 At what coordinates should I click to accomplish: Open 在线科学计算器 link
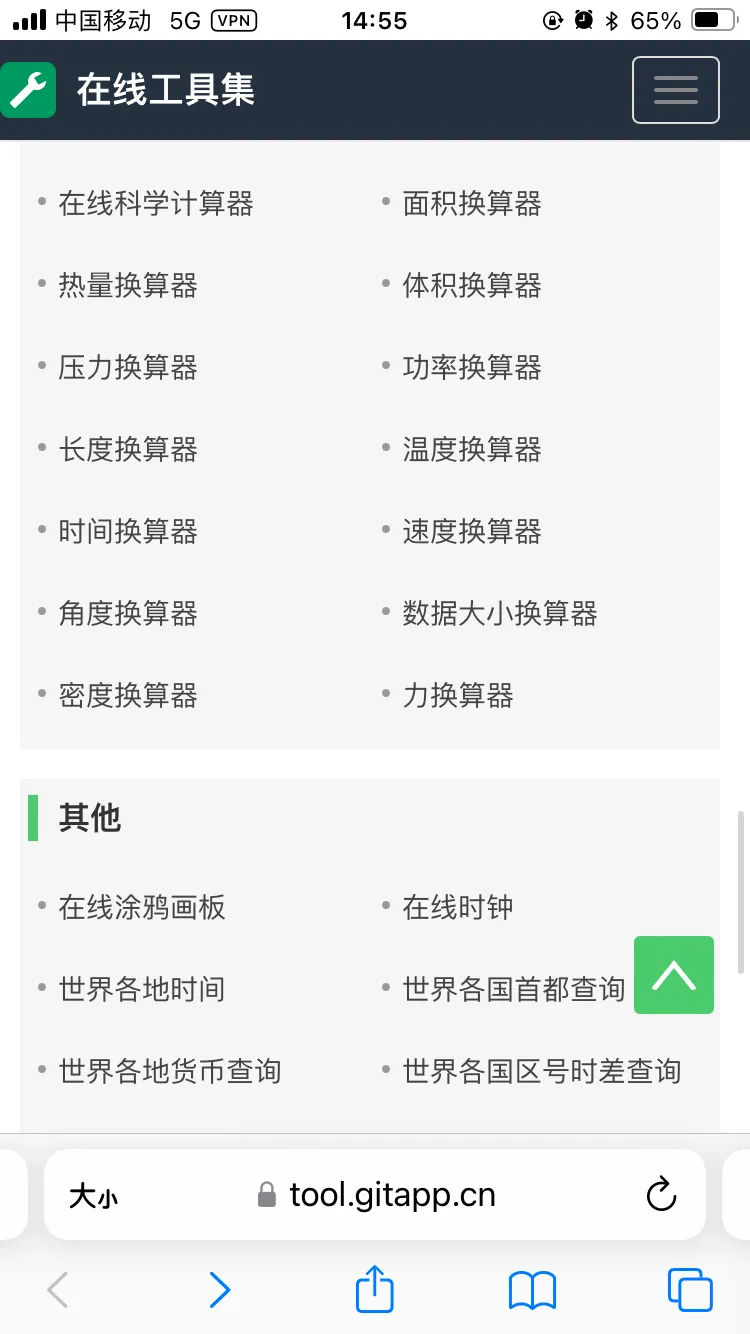coord(156,204)
